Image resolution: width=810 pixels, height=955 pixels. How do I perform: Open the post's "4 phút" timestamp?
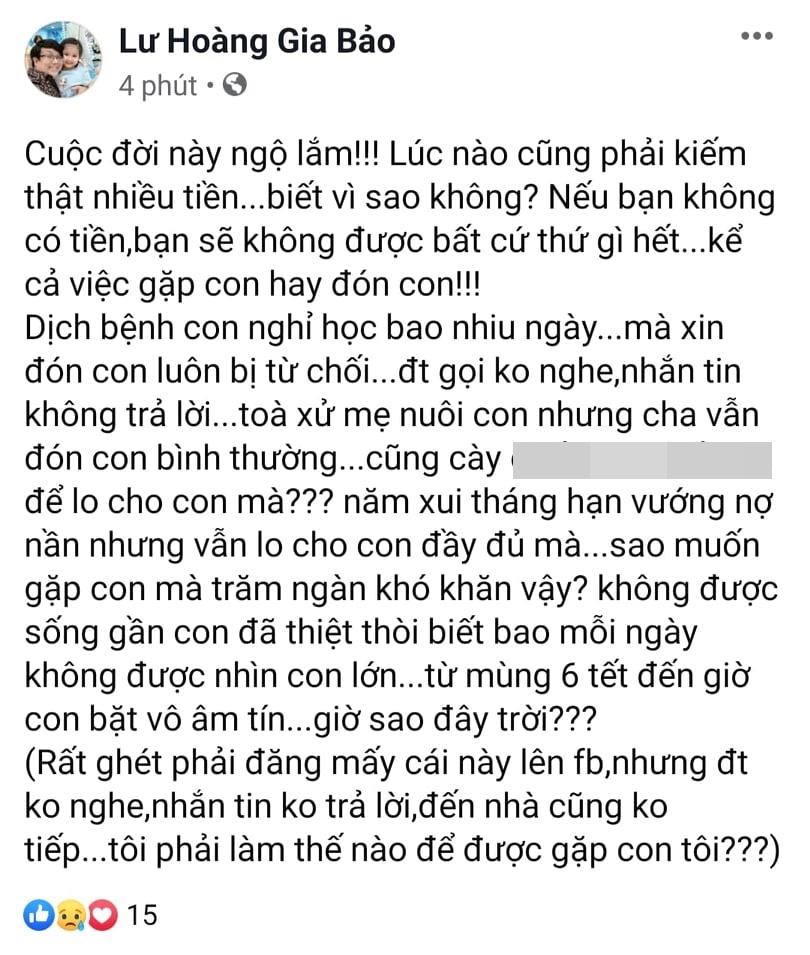[x=158, y=86]
